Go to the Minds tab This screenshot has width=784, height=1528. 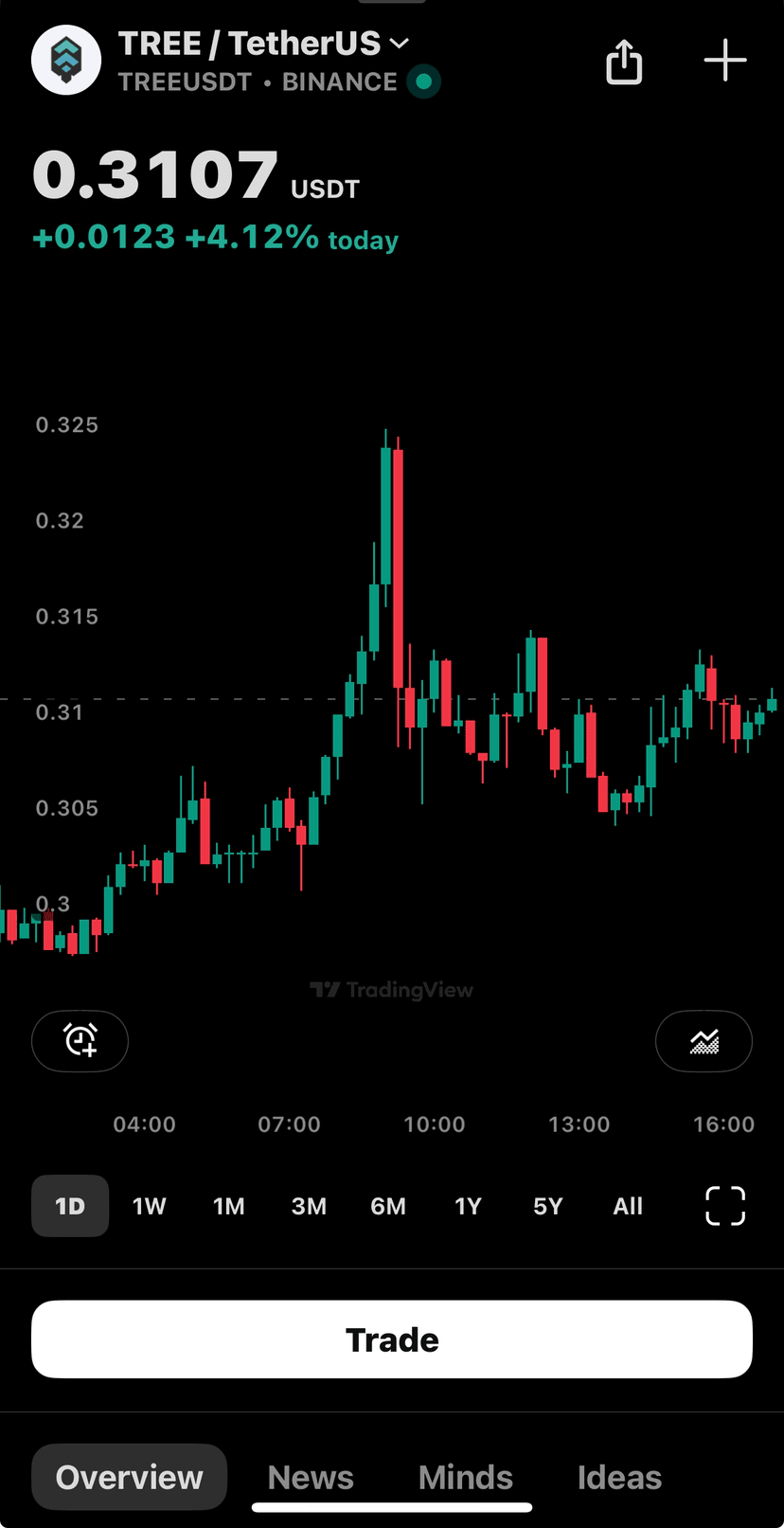click(x=466, y=1477)
